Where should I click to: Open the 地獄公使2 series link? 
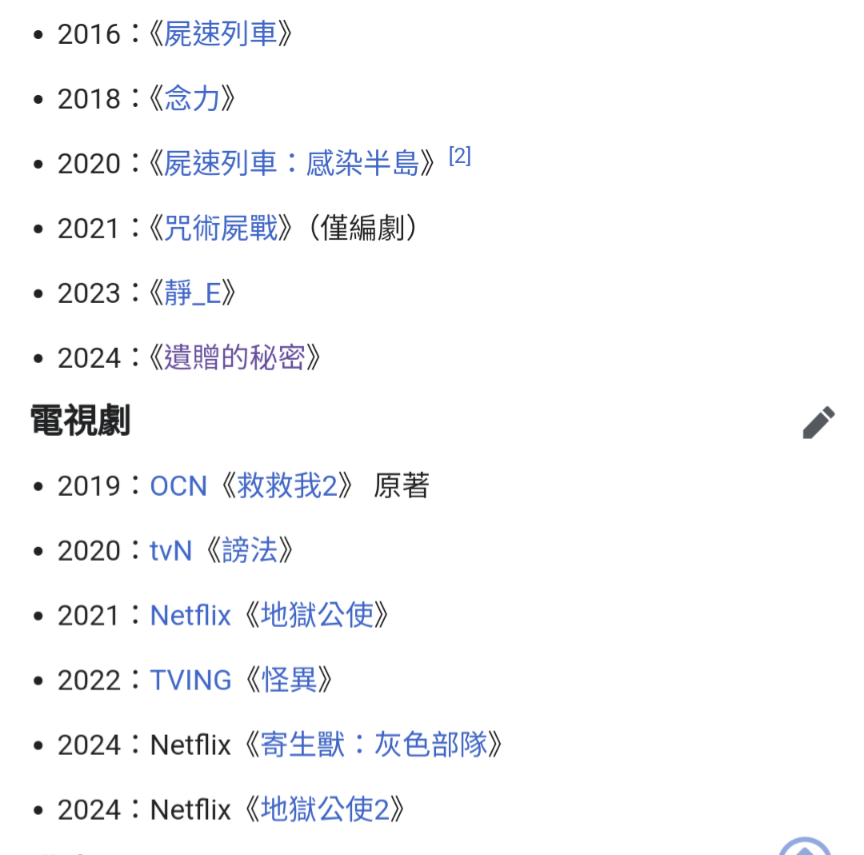324,809
